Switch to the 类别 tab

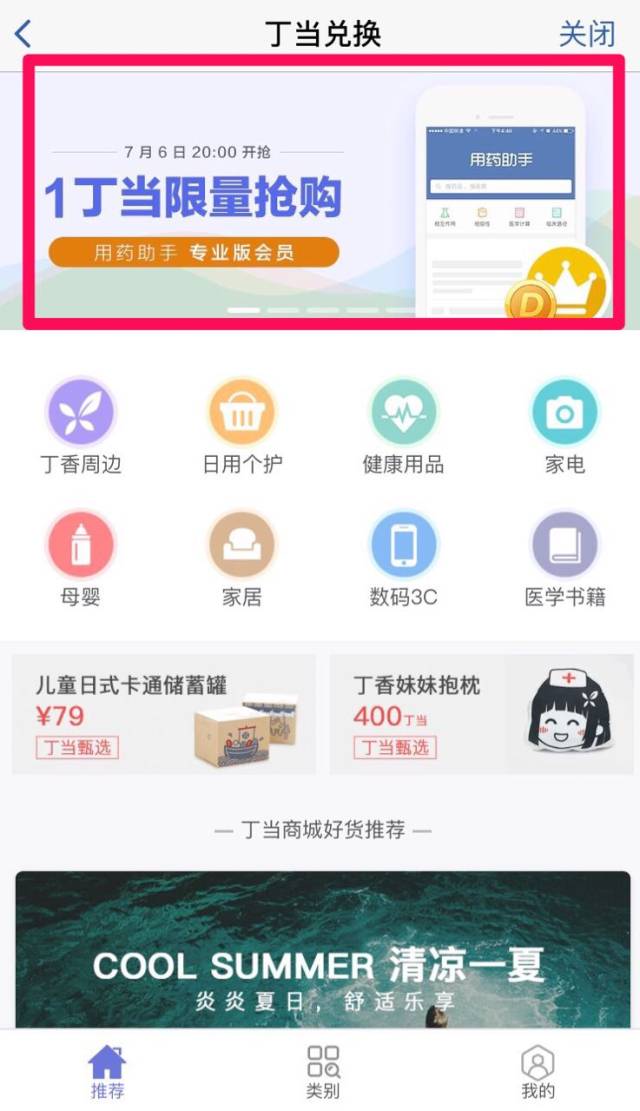(322, 1071)
